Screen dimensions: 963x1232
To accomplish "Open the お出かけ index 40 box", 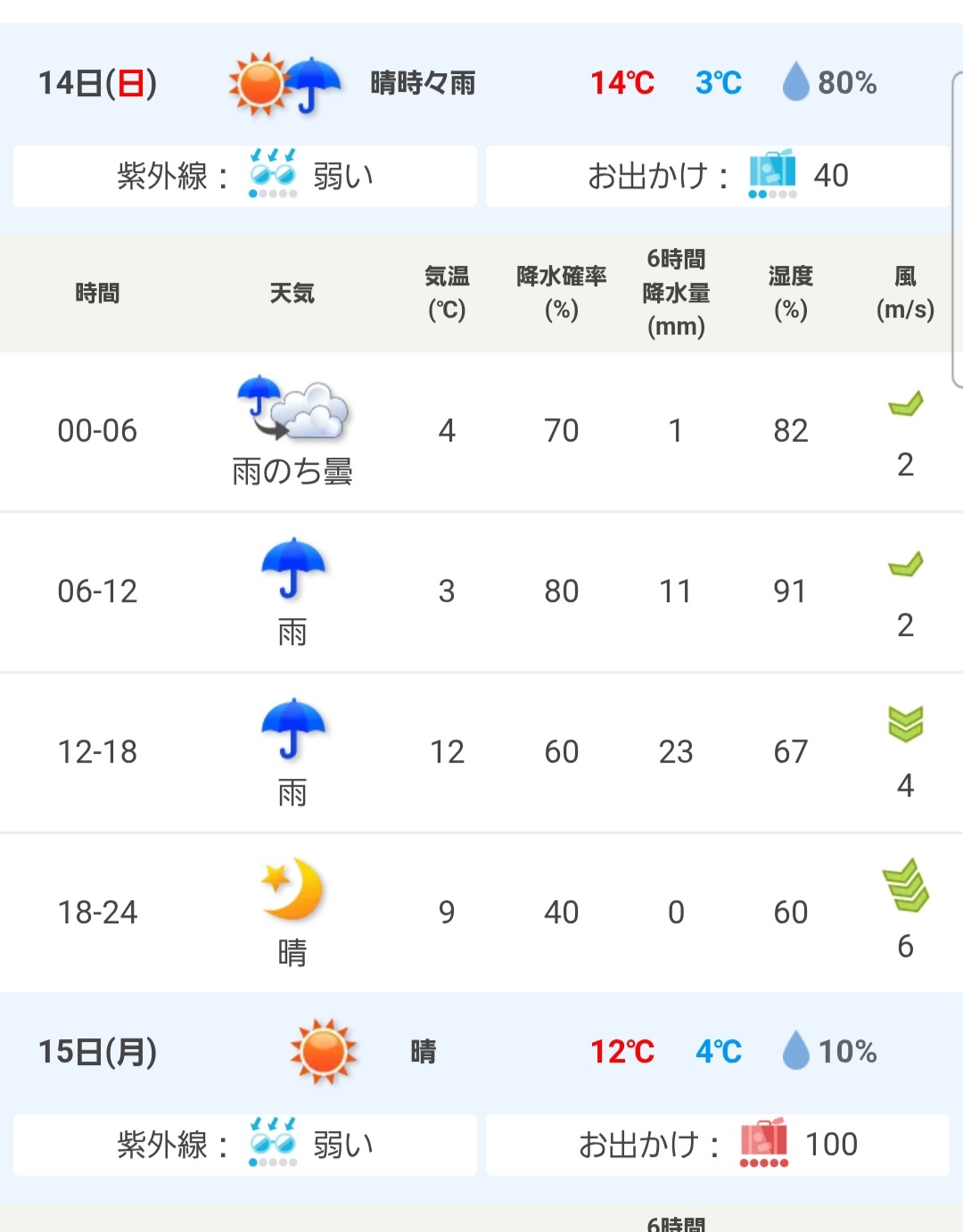I will [x=718, y=176].
